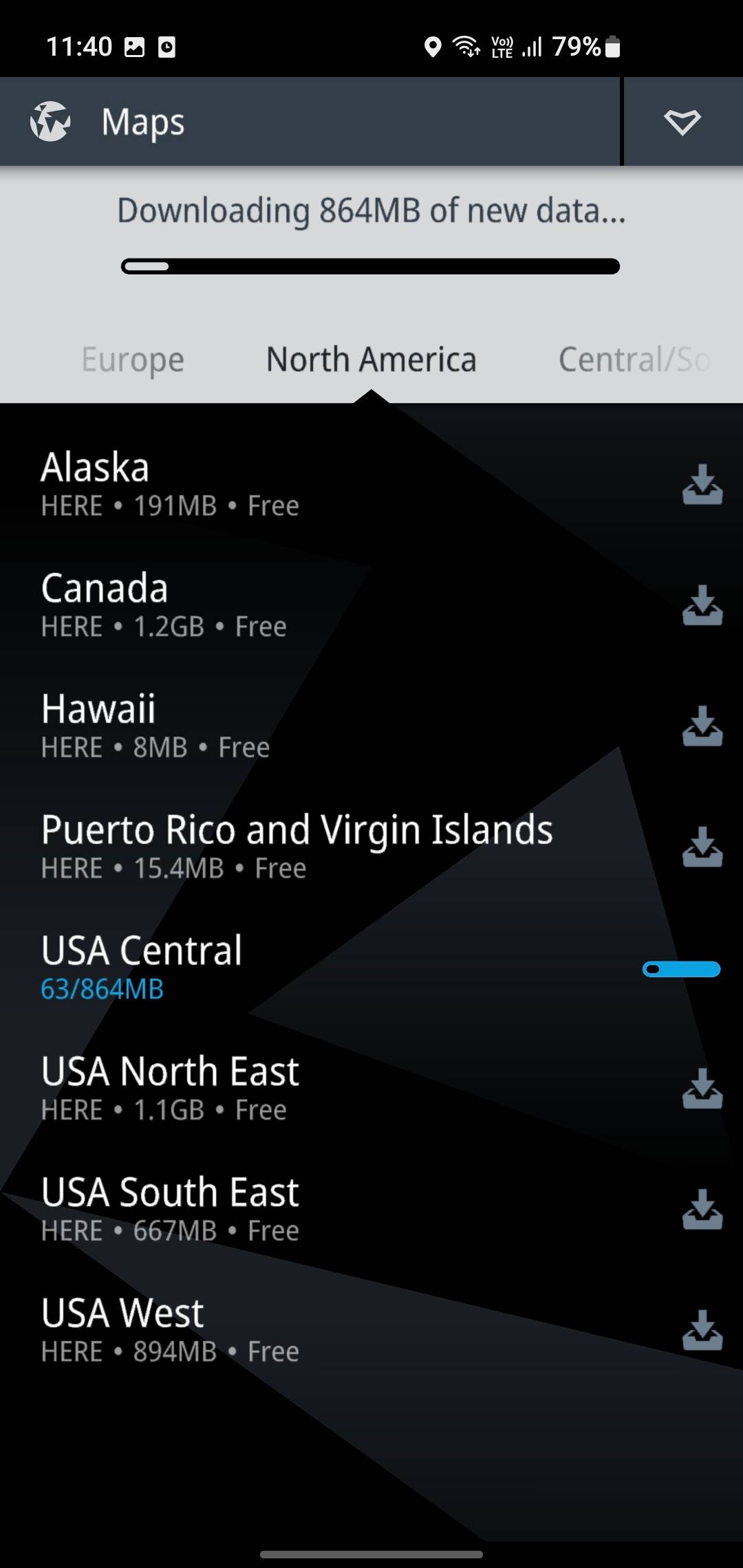
Task: Download the USA North East map
Action: 702,1088
